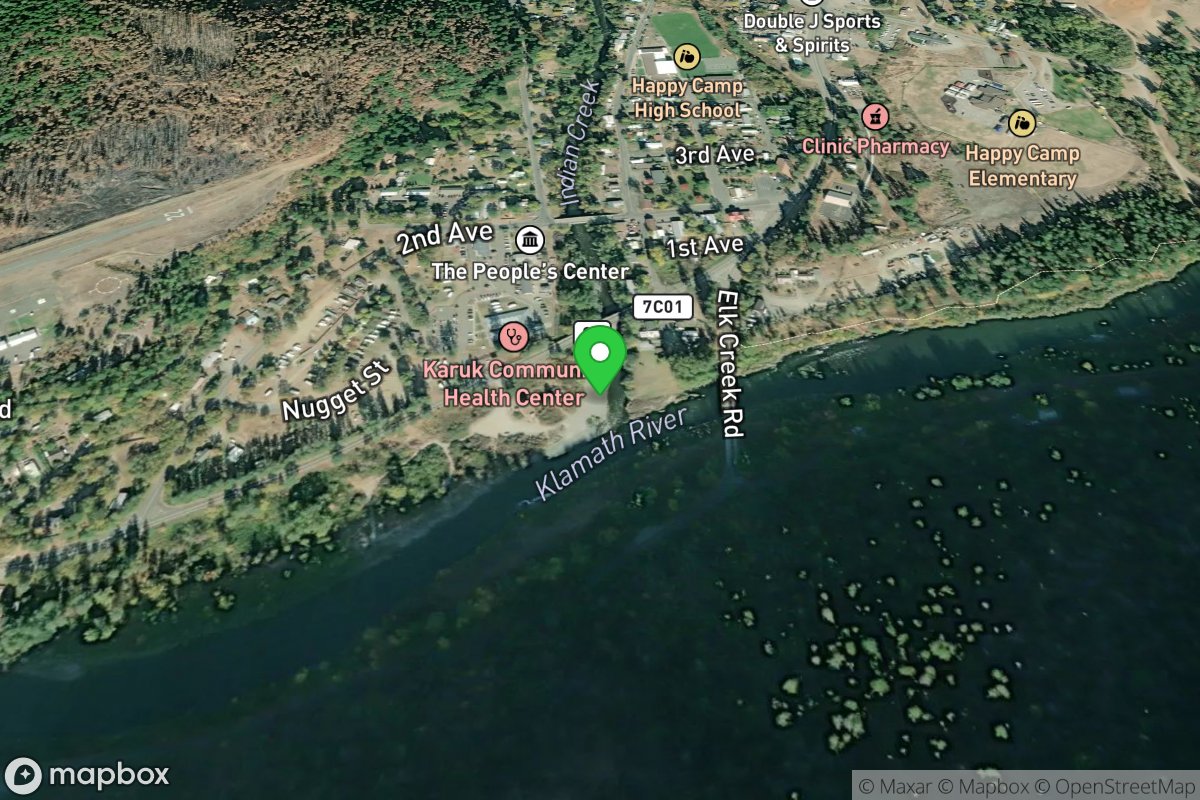1200x800 pixels.
Task: Open Happy Camp High School marker
Action: [686, 57]
